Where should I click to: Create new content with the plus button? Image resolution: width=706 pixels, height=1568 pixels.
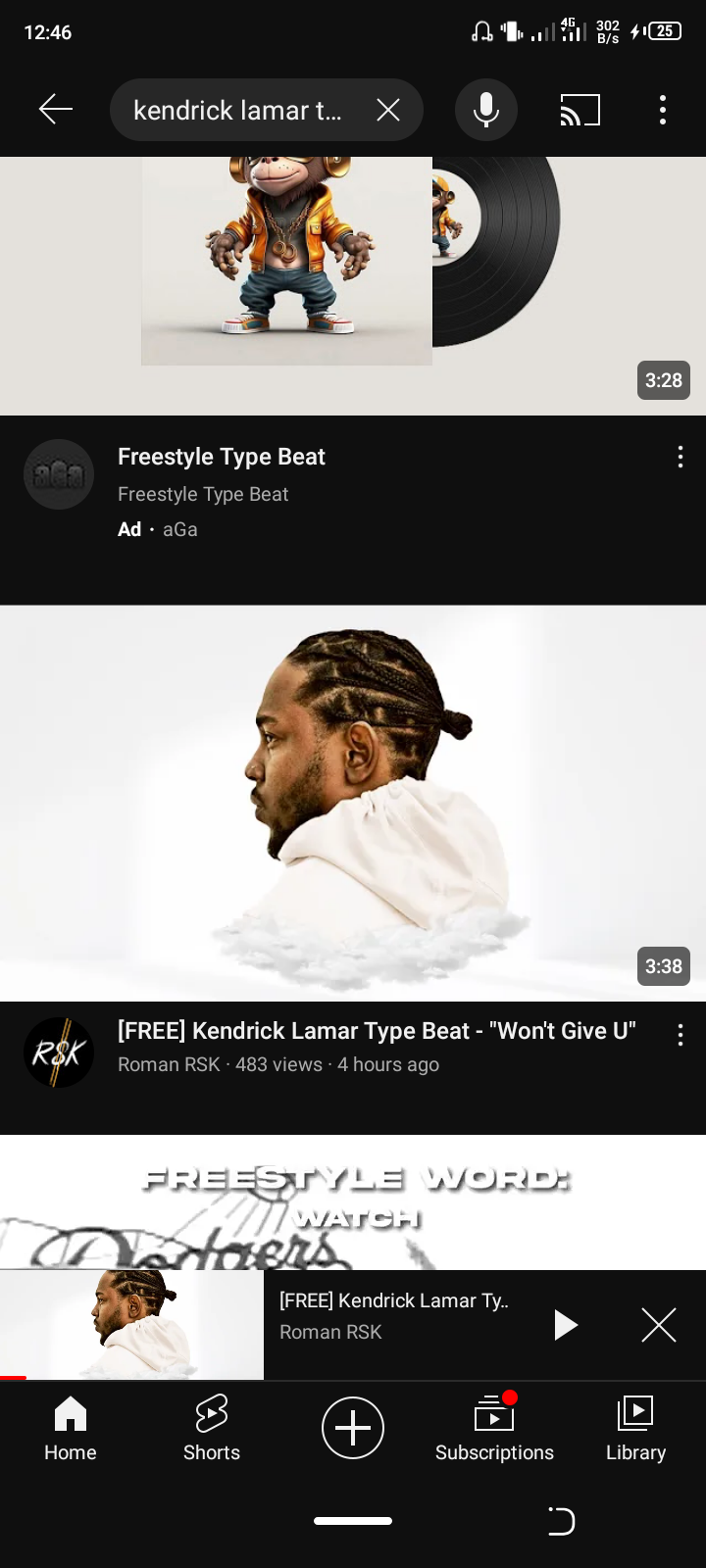[353, 1428]
